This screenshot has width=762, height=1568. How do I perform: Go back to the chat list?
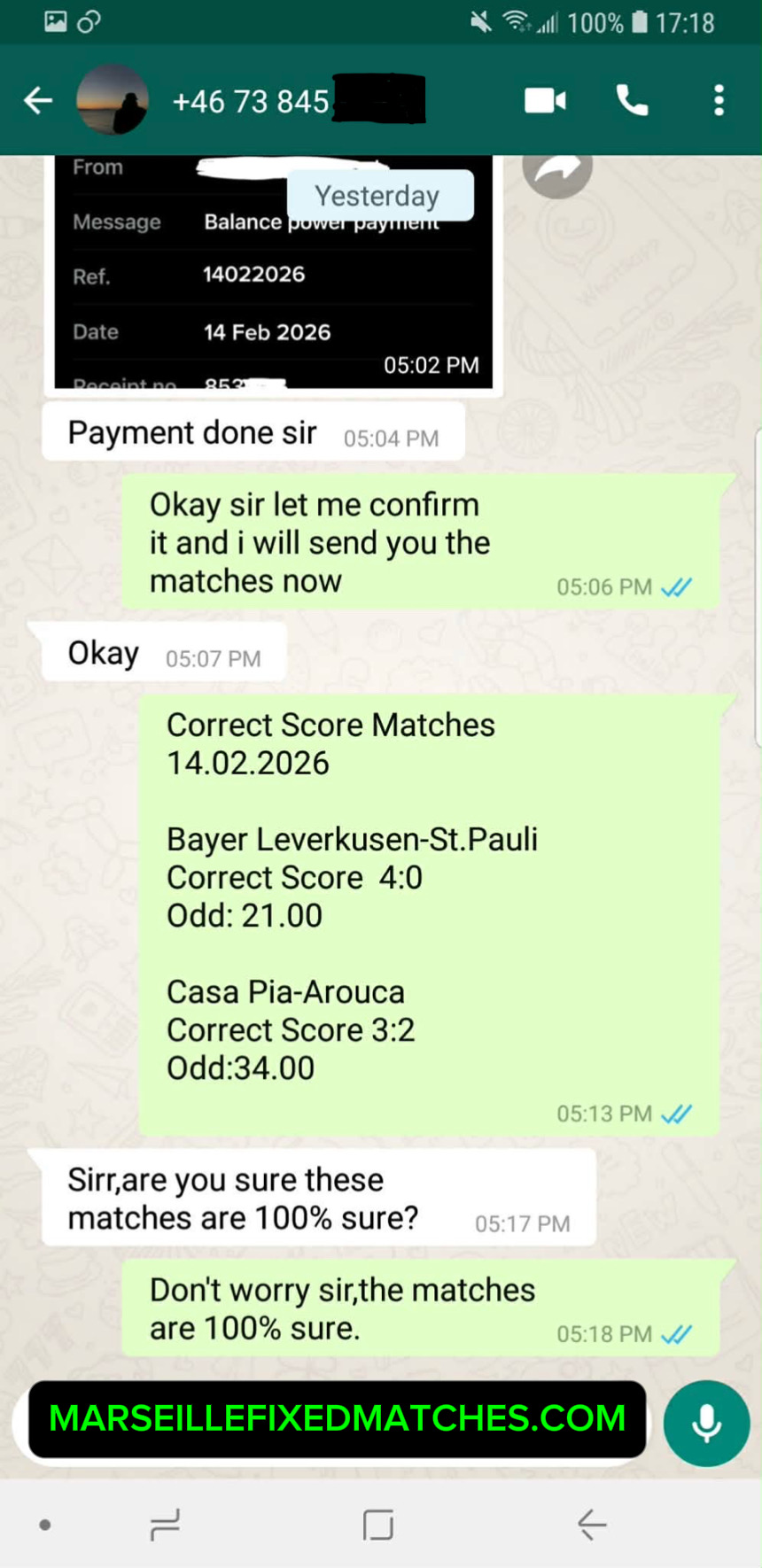(x=37, y=101)
